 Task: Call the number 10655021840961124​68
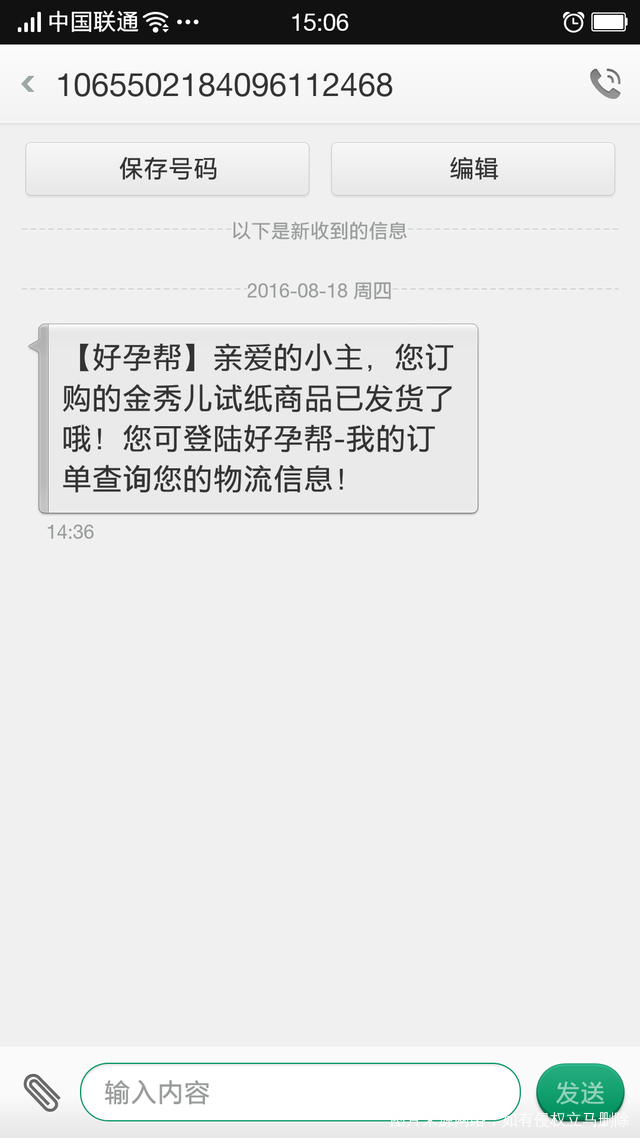[605, 85]
